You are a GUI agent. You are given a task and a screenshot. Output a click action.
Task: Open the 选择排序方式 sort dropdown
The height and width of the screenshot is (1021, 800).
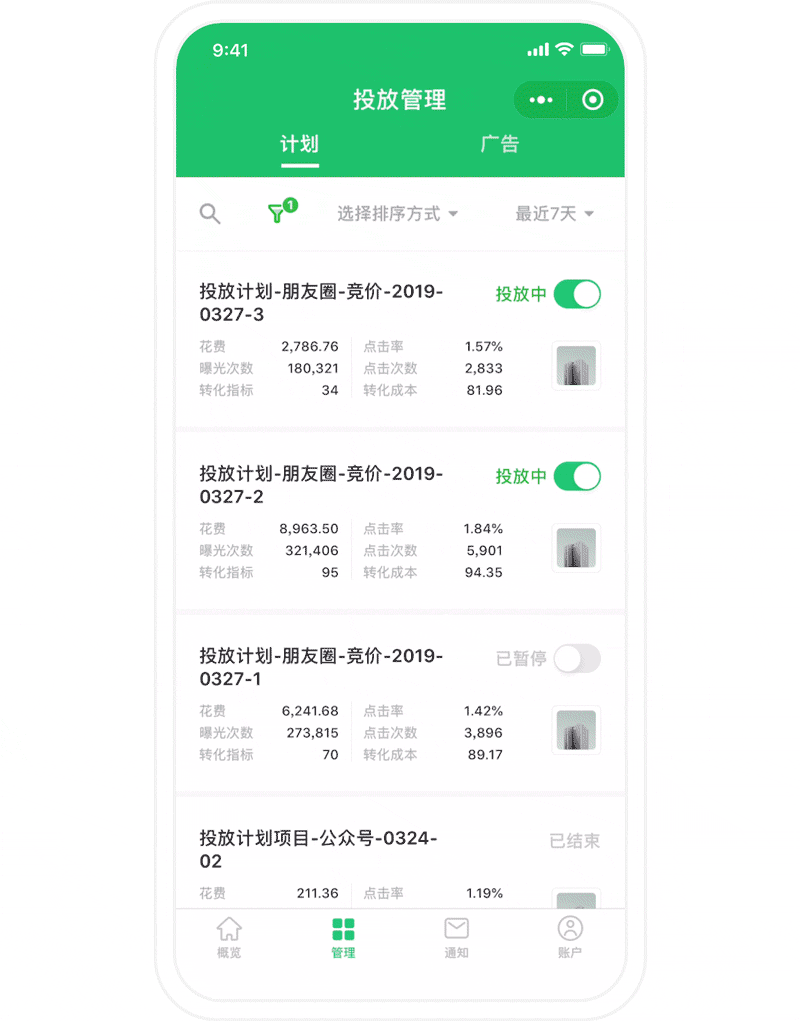pyautogui.click(x=399, y=213)
